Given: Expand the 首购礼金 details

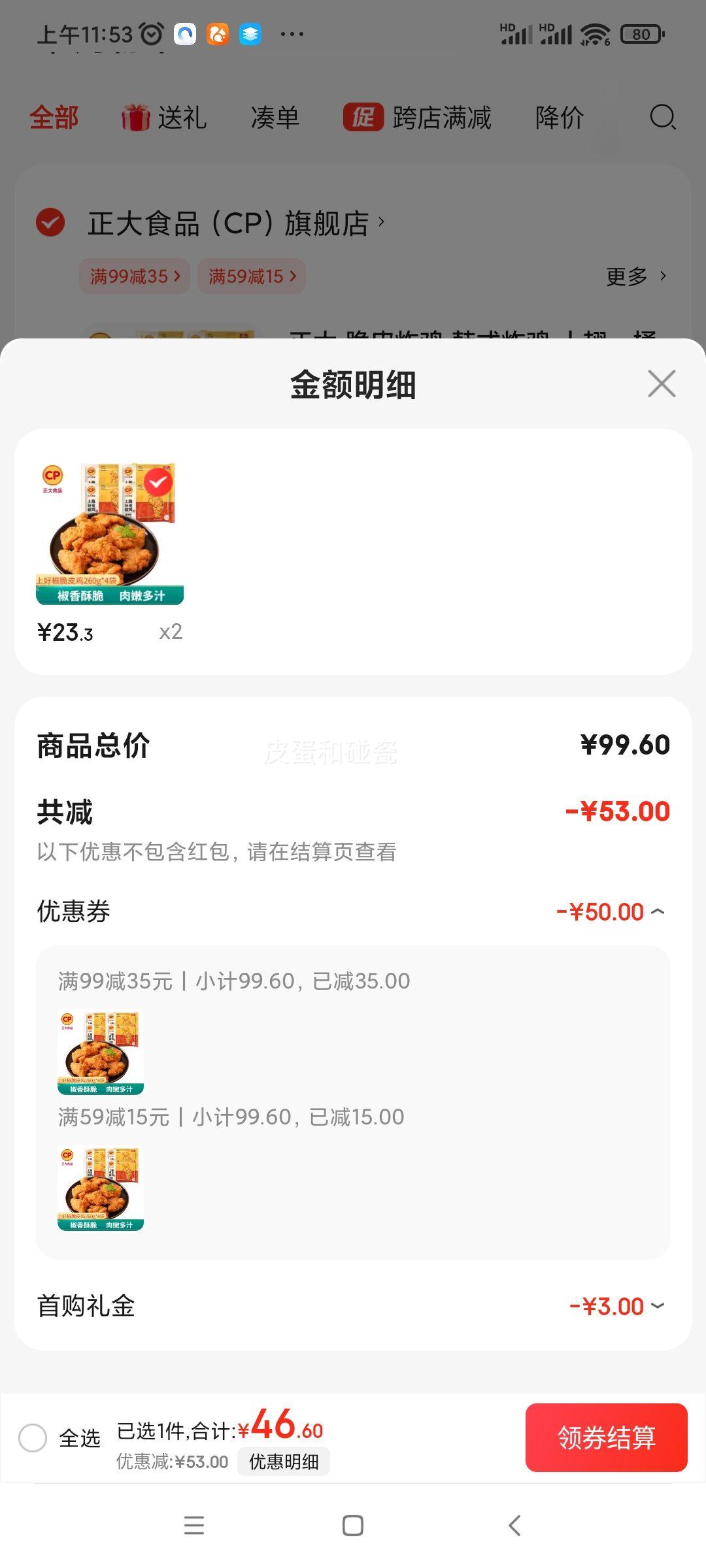Looking at the screenshot, I should coord(660,1305).
